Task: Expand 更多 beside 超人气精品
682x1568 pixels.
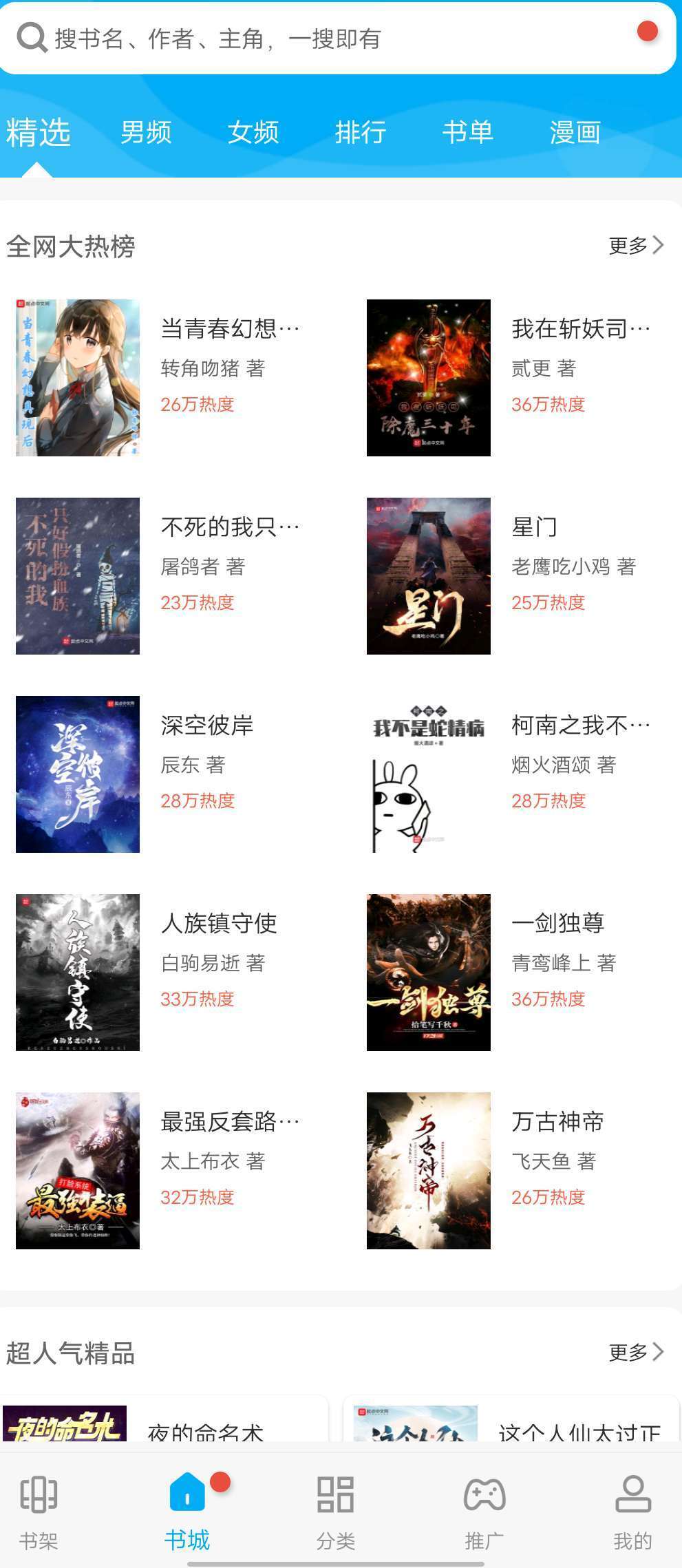Action: click(634, 1352)
